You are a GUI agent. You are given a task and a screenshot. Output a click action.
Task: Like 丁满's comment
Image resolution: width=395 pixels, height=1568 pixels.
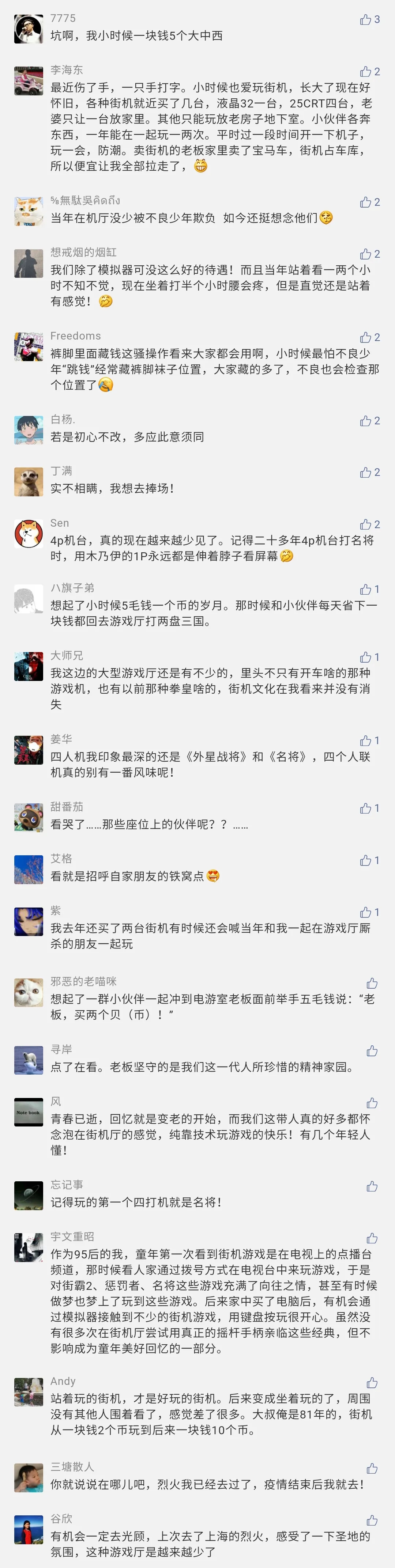(365, 472)
